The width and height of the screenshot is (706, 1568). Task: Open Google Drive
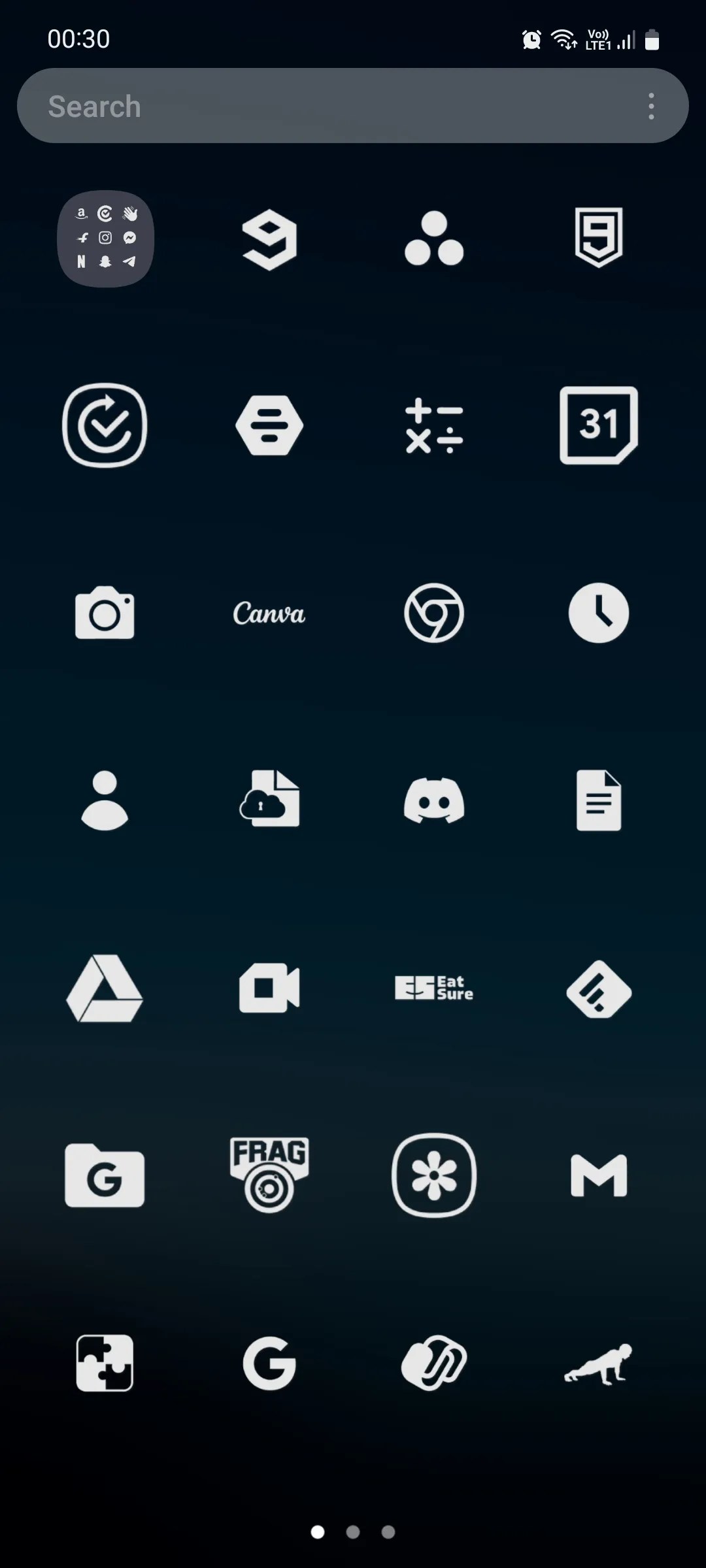[x=105, y=988]
